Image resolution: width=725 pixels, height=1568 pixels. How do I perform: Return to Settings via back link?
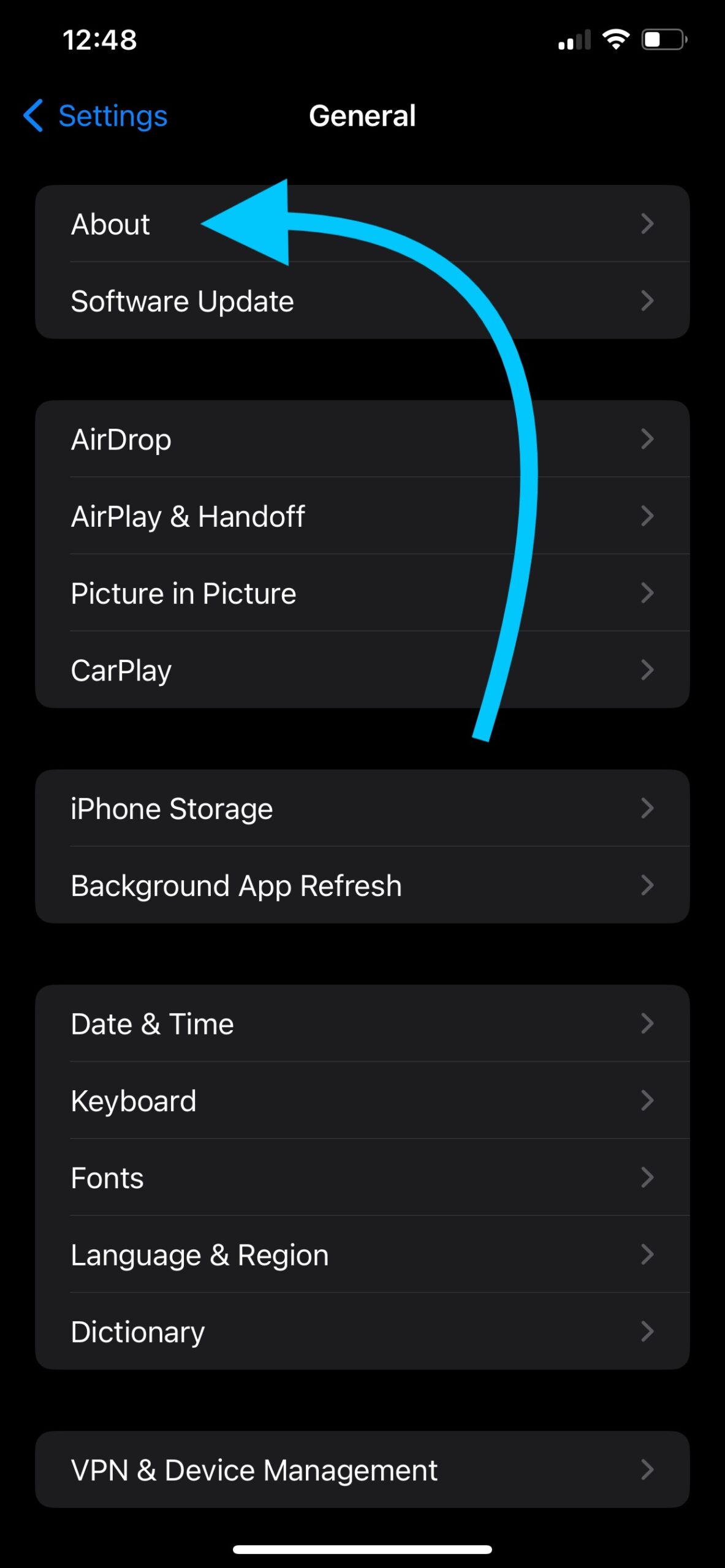point(113,116)
